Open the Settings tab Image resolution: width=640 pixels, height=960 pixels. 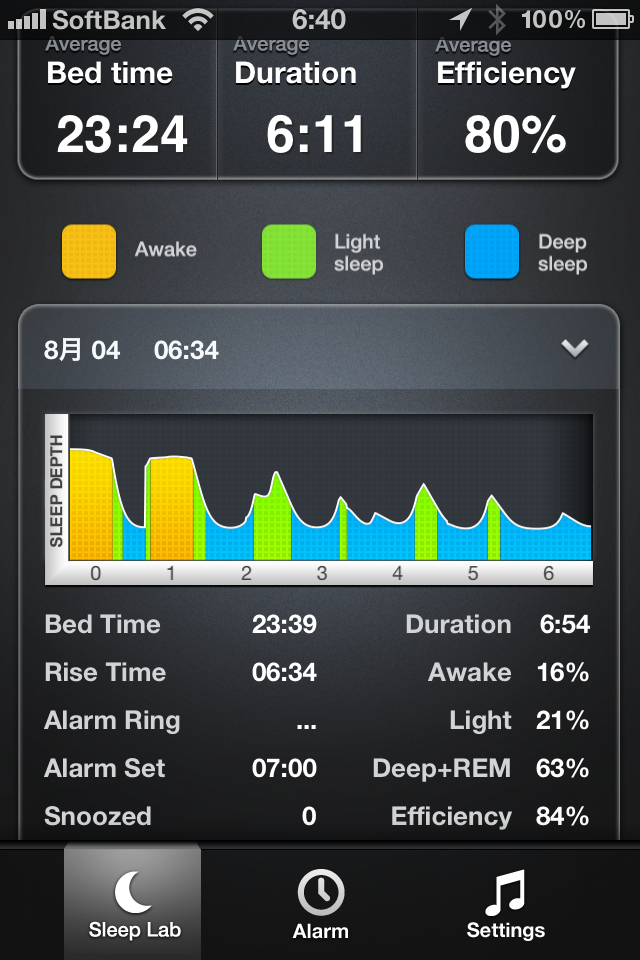coord(506,903)
